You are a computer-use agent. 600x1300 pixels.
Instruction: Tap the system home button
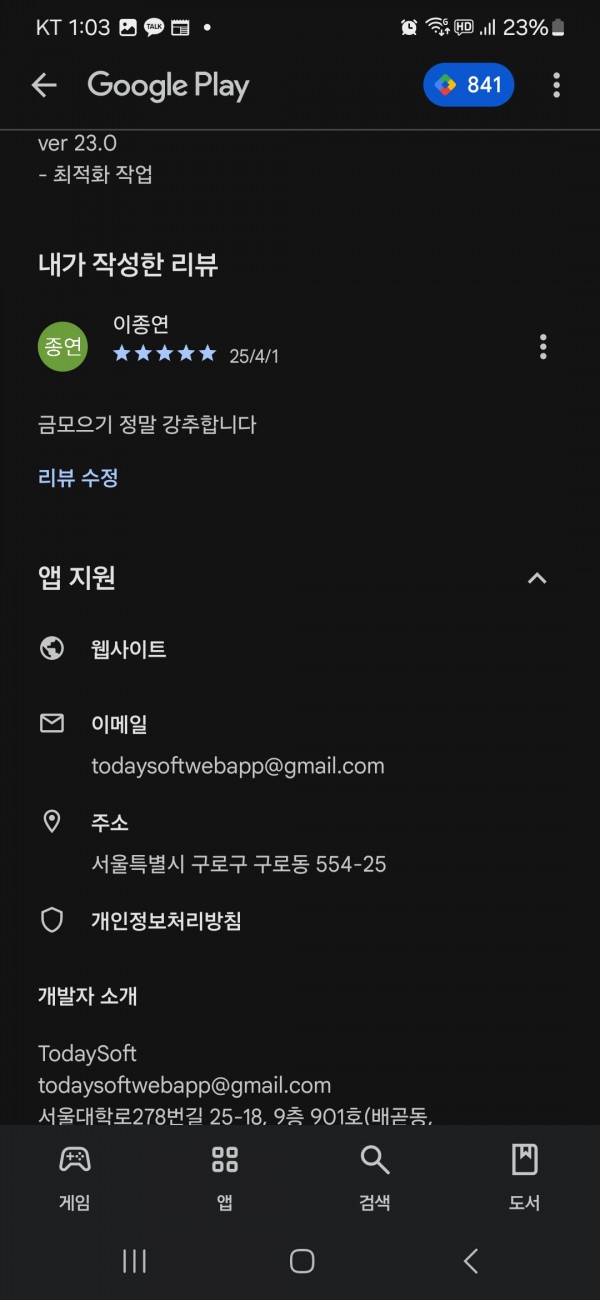click(302, 1261)
